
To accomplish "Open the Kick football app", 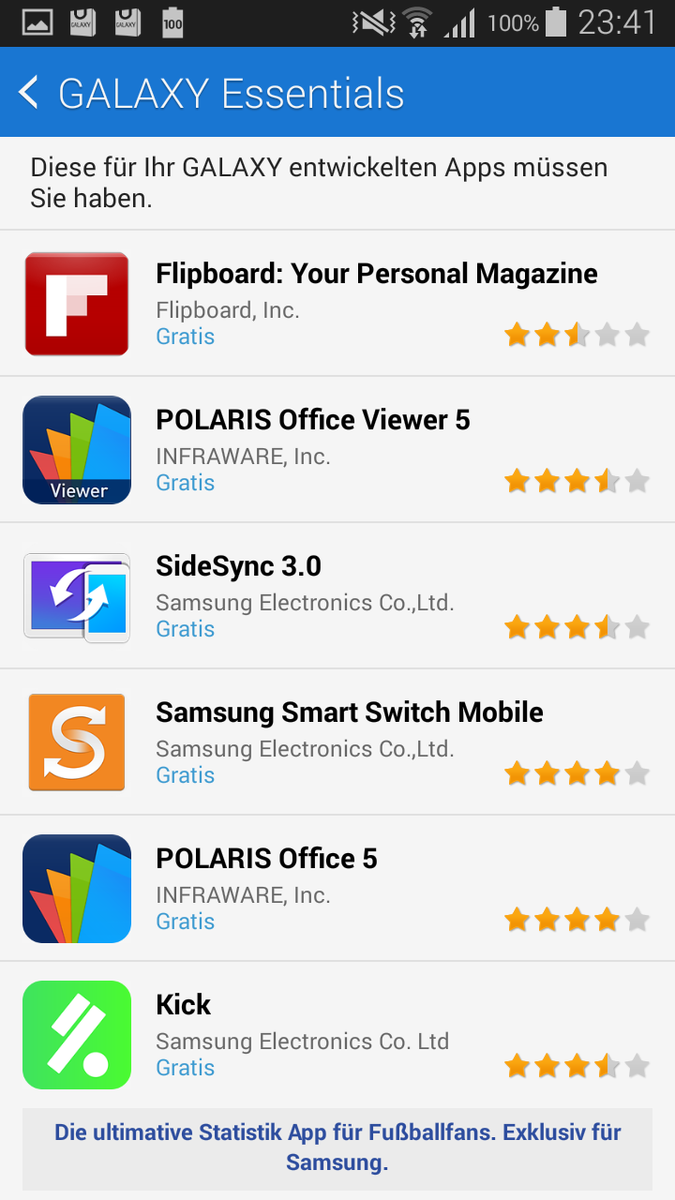I will [x=183, y=1005].
